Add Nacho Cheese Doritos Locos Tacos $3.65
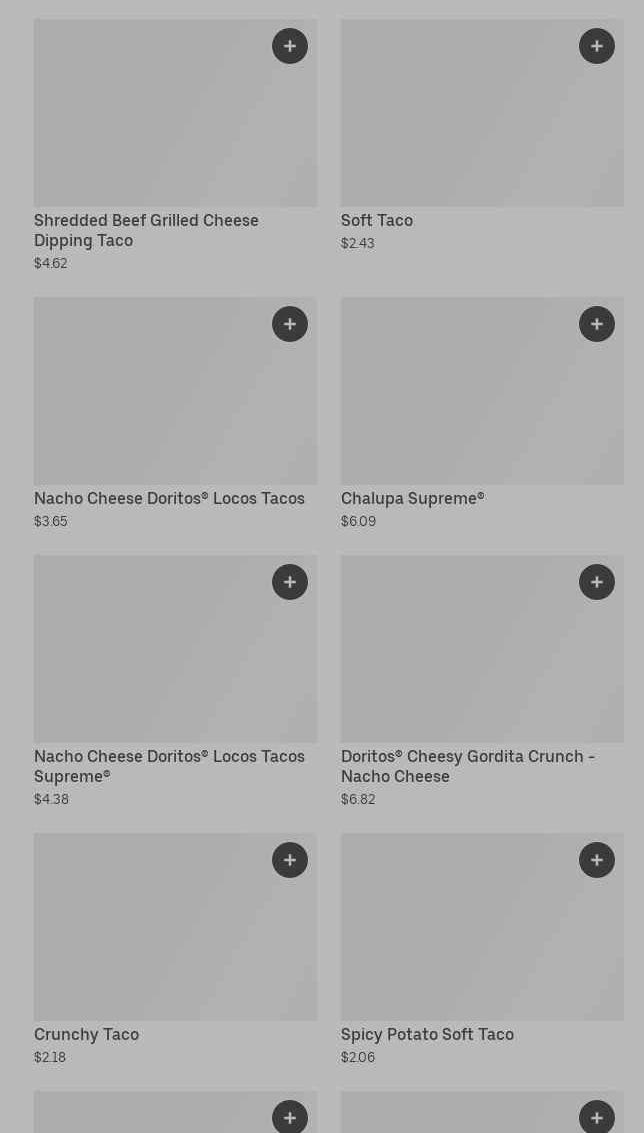 [290, 324]
